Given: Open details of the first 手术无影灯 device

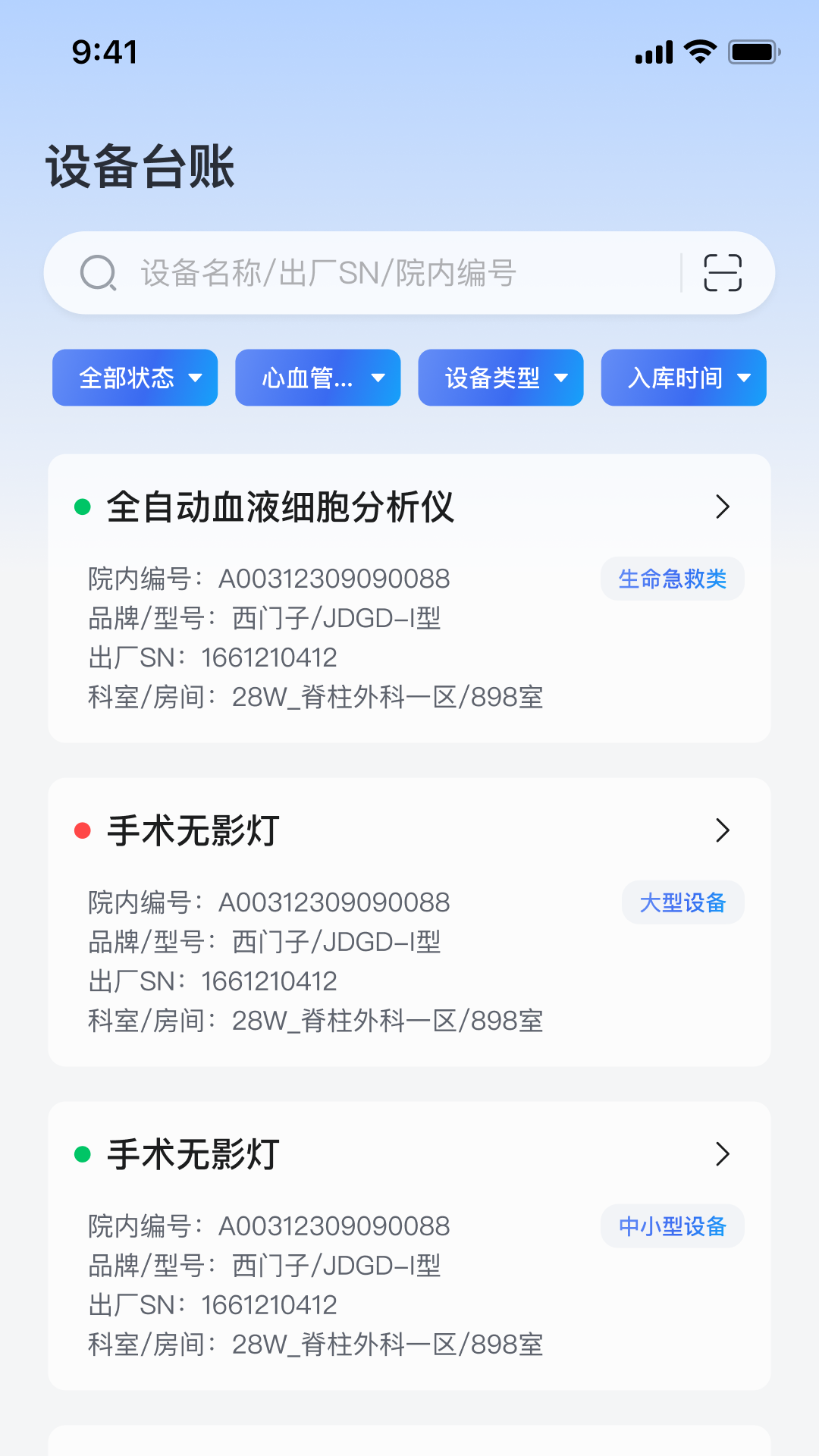Looking at the screenshot, I should (x=723, y=830).
